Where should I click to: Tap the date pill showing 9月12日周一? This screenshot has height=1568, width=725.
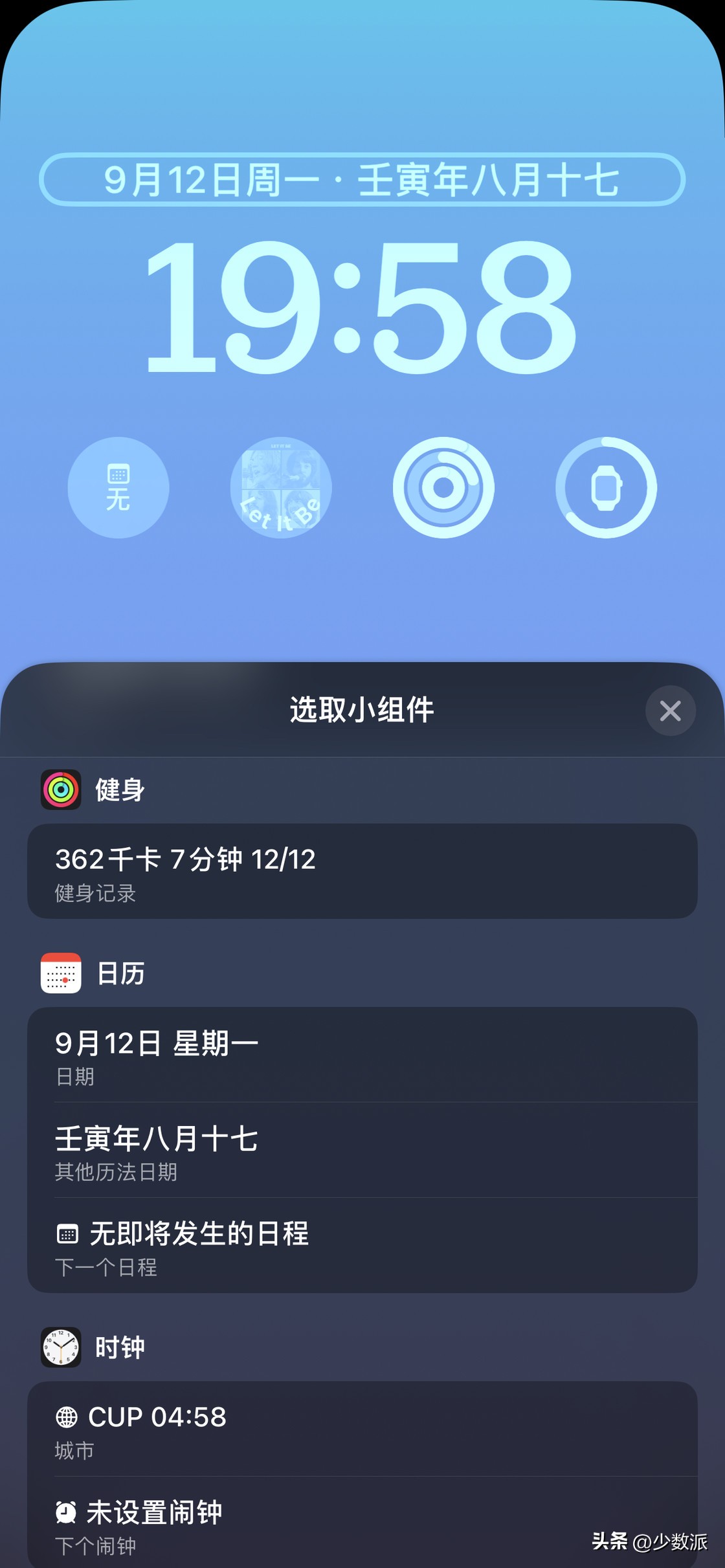362,181
